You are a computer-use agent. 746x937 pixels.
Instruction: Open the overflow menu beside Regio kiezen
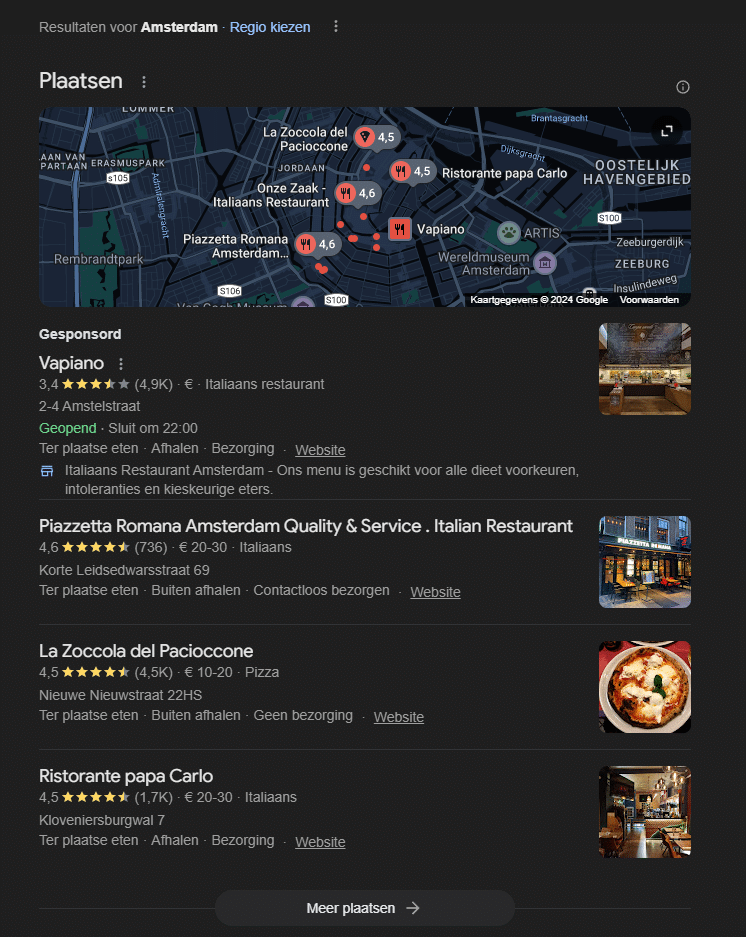pyautogui.click(x=335, y=27)
